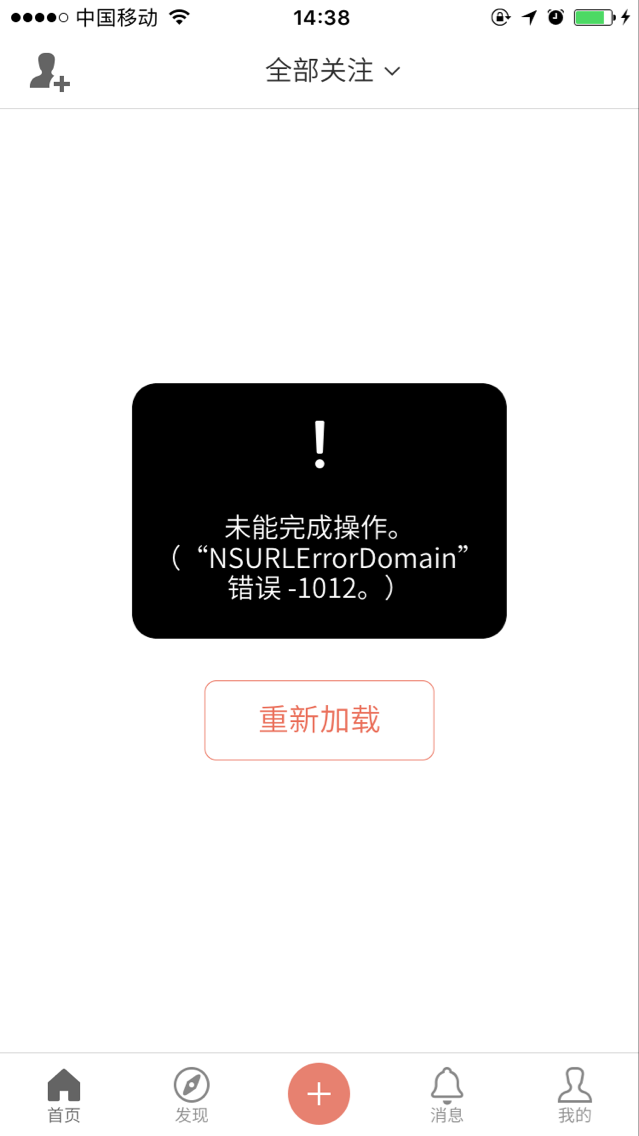Switch to the 首页 tab
The image size is (639, 1136).
coord(64,1094)
